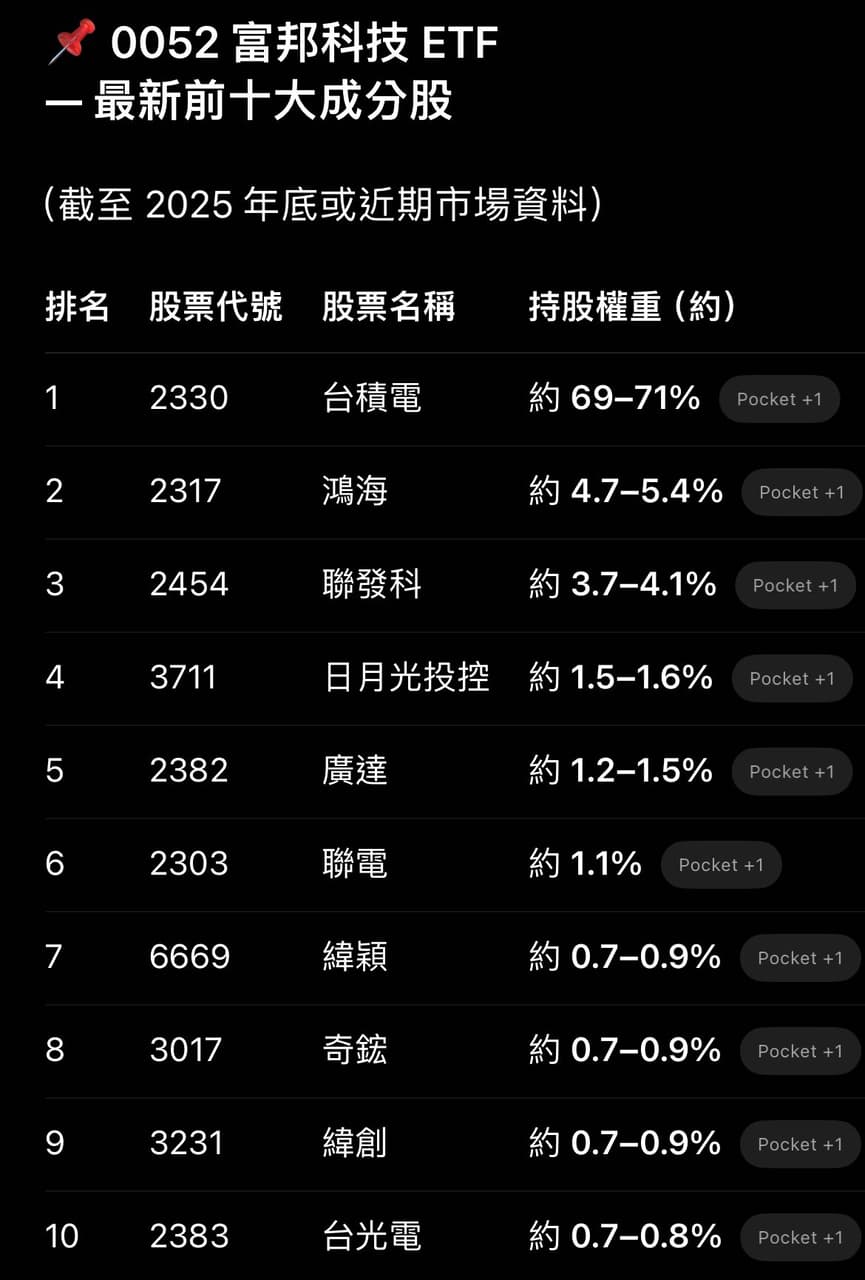Screen dimensions: 865x1280
Task: Click the Pocket +1 button for 緯穎
Action: (x=799, y=957)
